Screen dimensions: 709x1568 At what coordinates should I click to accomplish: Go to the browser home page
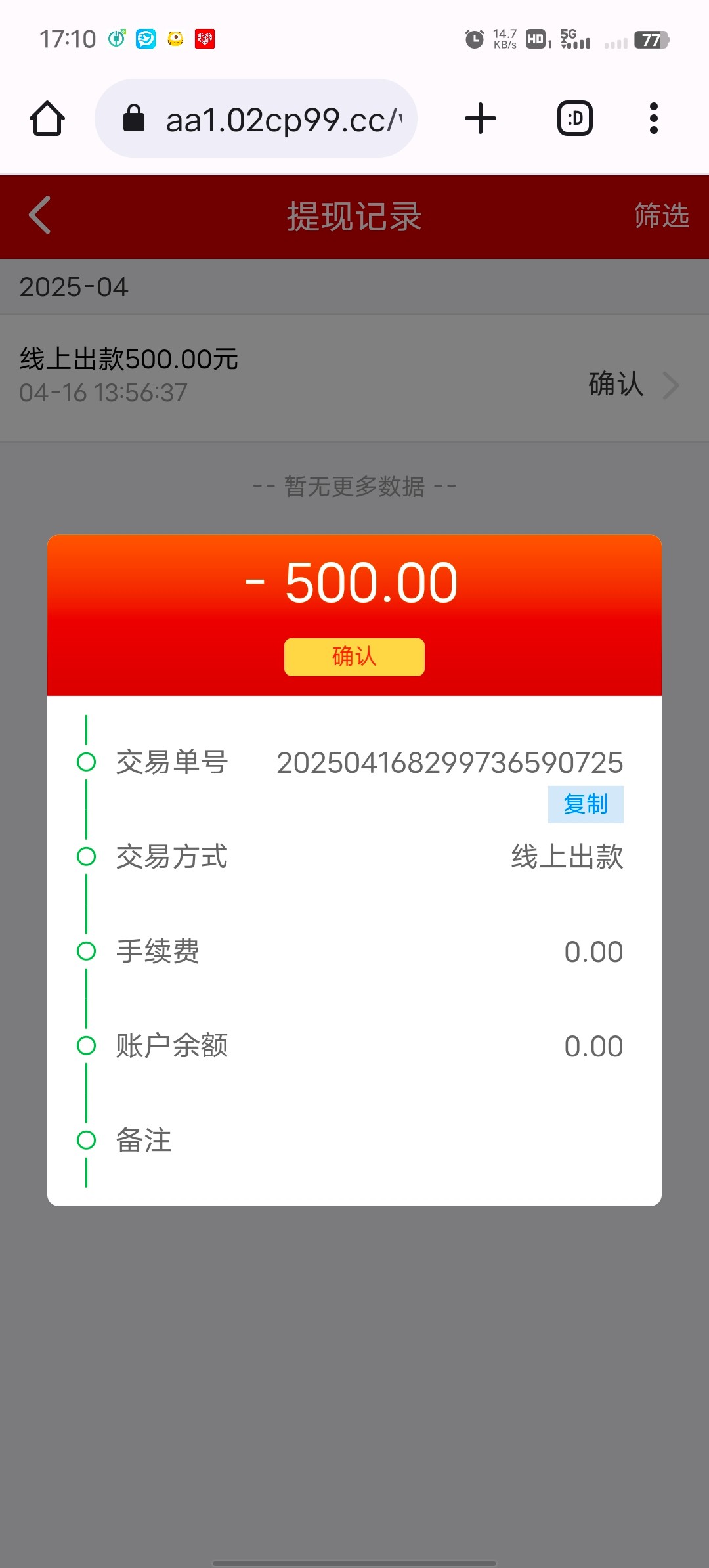click(x=47, y=119)
